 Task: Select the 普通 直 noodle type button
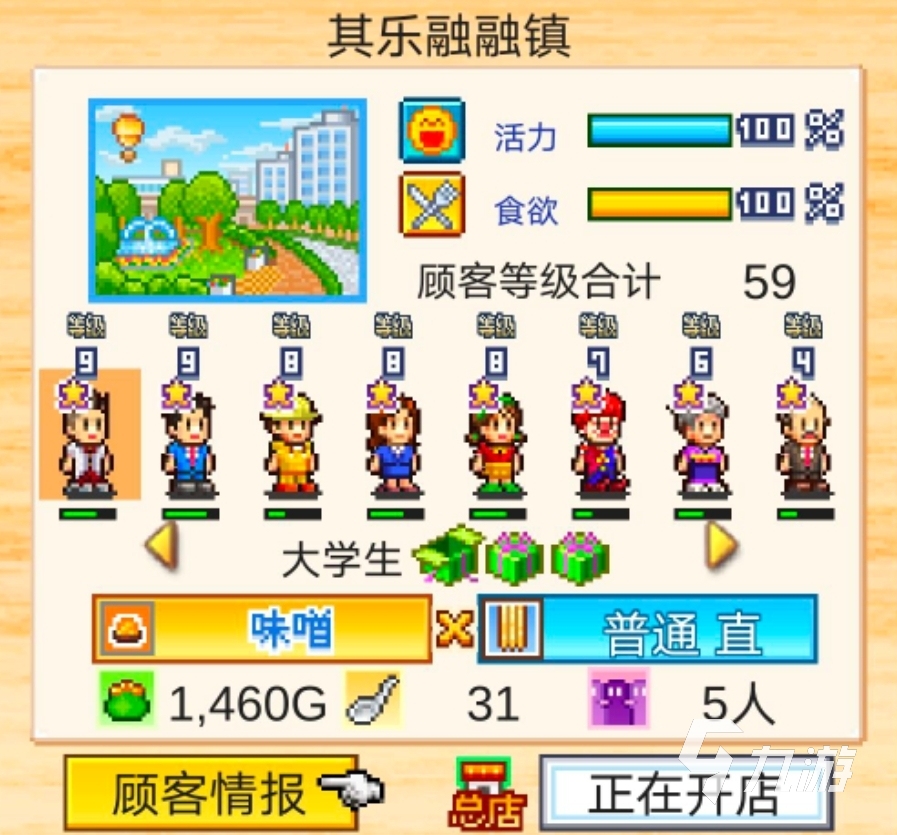point(647,629)
